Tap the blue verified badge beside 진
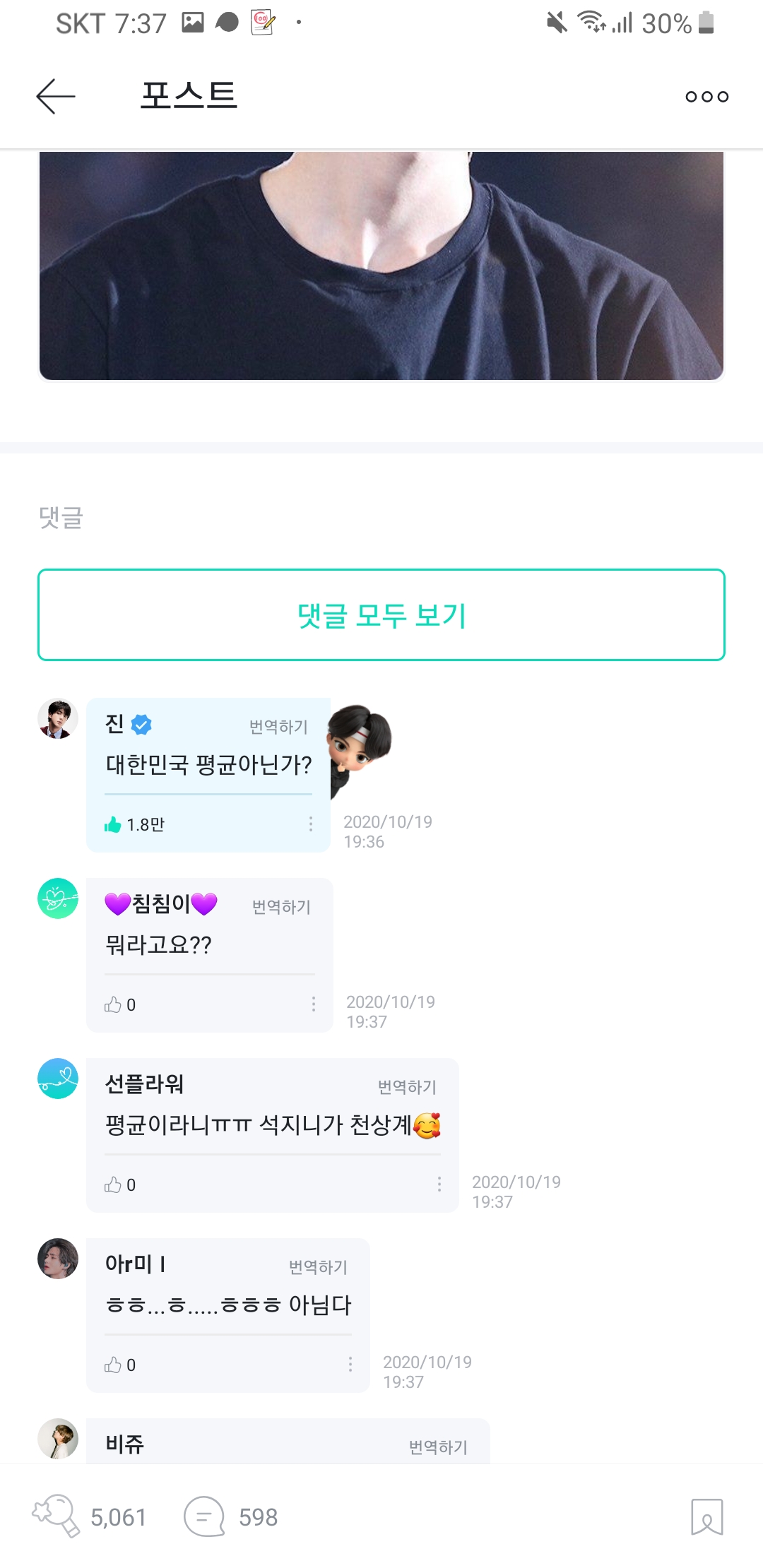 [x=143, y=723]
